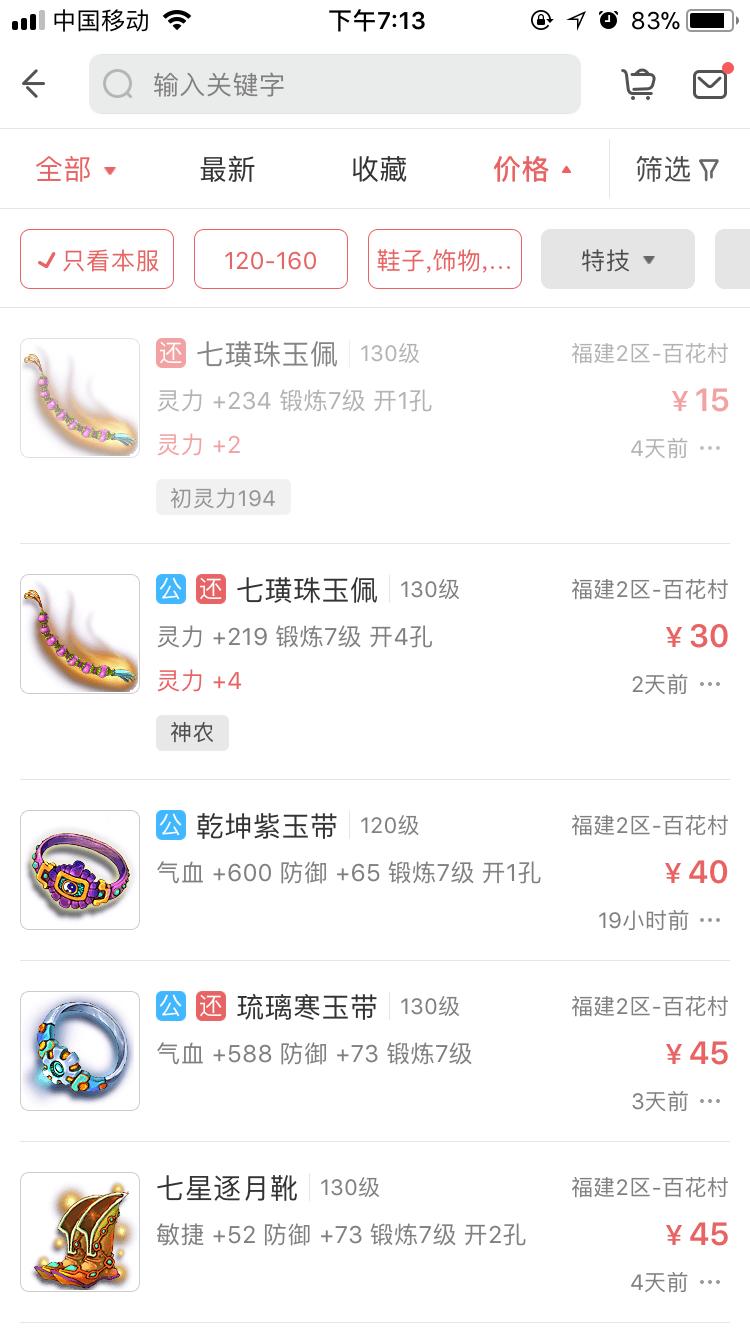Screen dimensions: 750x1334
Task: Open the 价格 sort dropdown
Action: point(530,169)
